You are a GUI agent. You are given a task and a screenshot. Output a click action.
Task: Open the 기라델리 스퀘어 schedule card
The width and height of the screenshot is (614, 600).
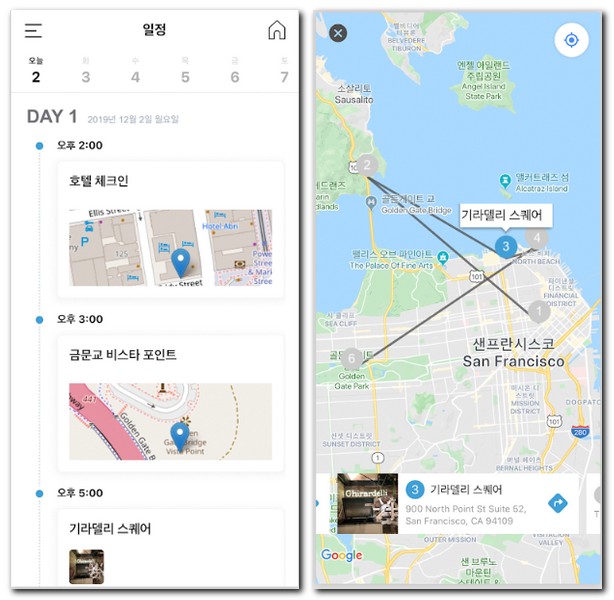(x=170, y=546)
